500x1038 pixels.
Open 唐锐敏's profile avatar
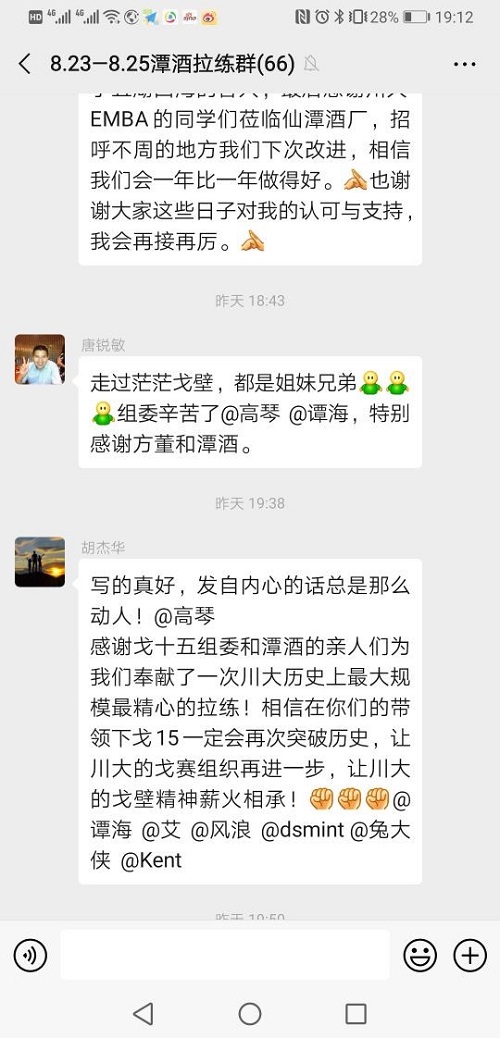pyautogui.click(x=40, y=359)
